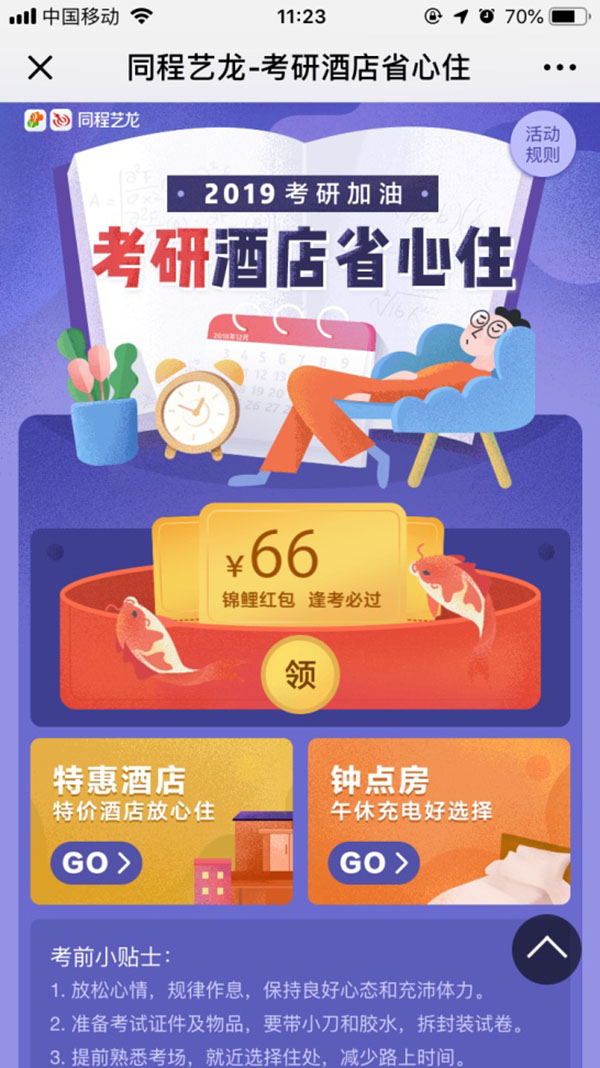Tap 领 to claim the ¥66 red packet
This screenshot has width=600, height=1068.
tap(300, 674)
